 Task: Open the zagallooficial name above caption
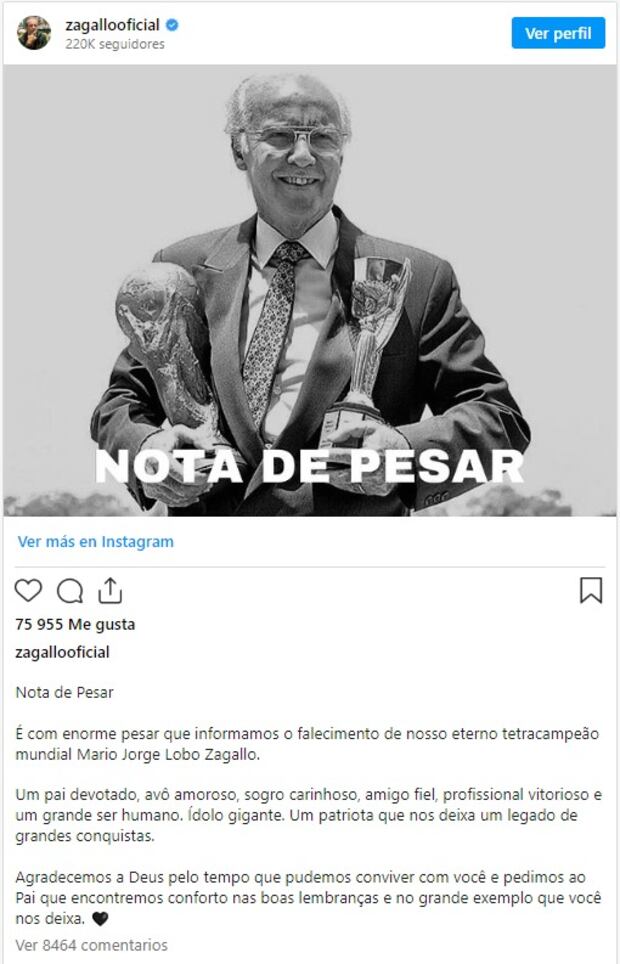coord(63,652)
